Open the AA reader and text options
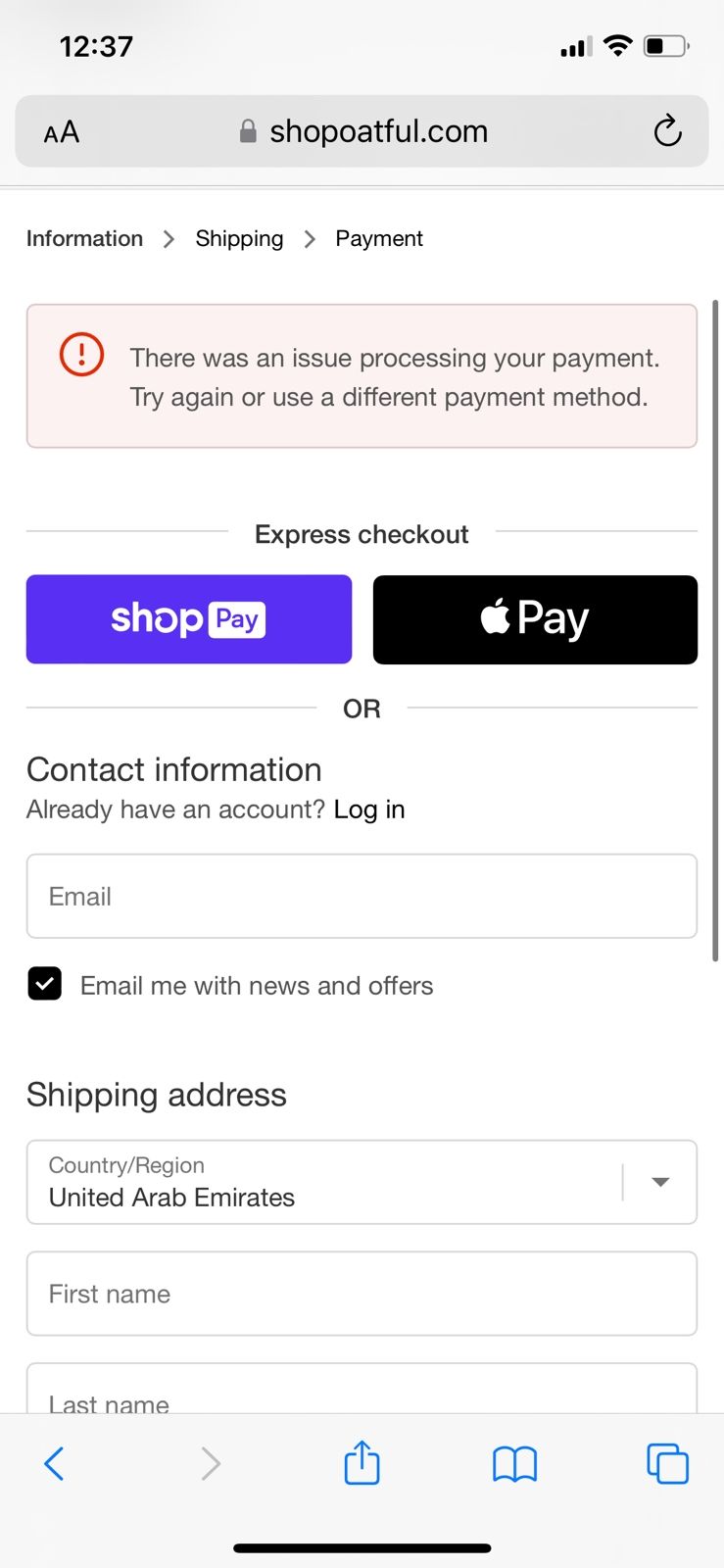724x1568 pixels. tap(62, 132)
